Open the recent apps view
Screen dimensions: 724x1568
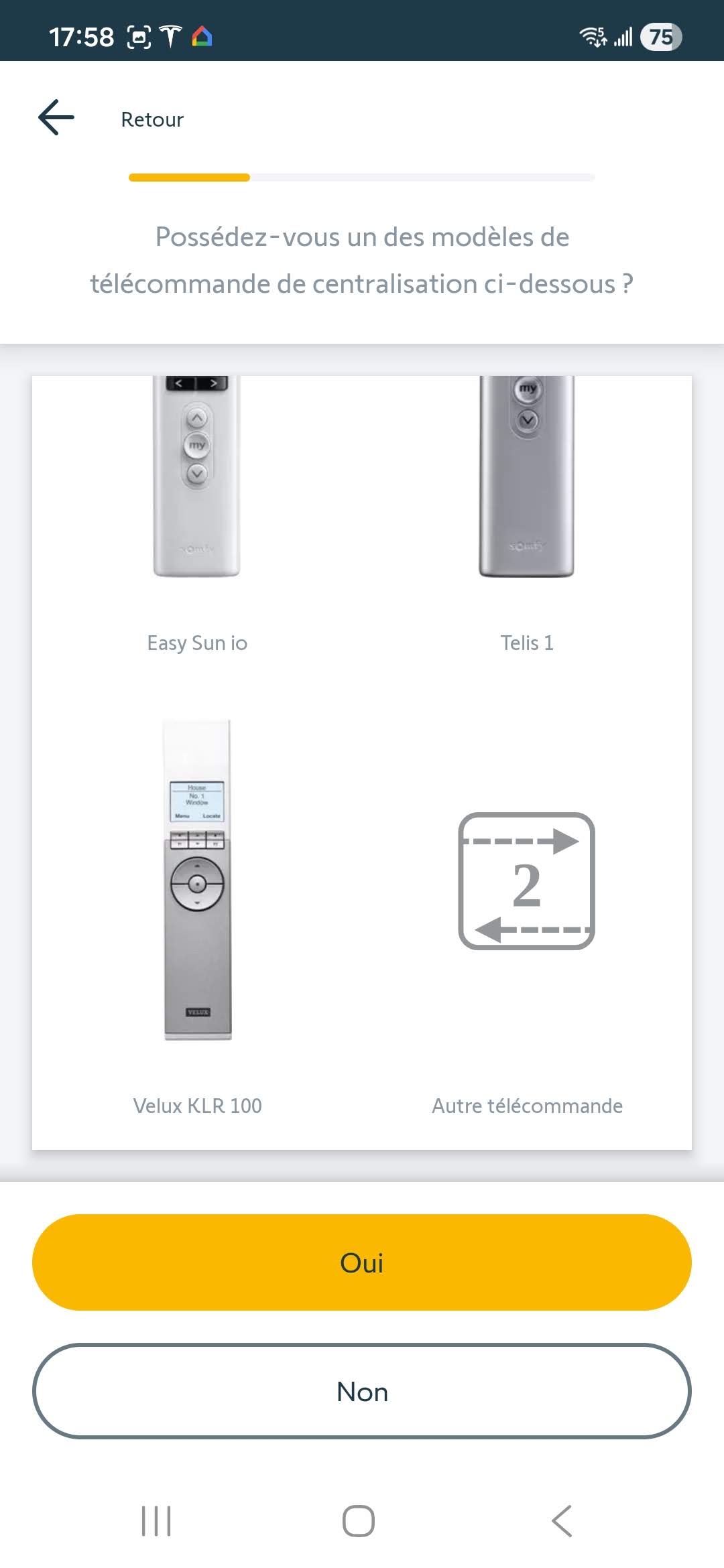156,1520
